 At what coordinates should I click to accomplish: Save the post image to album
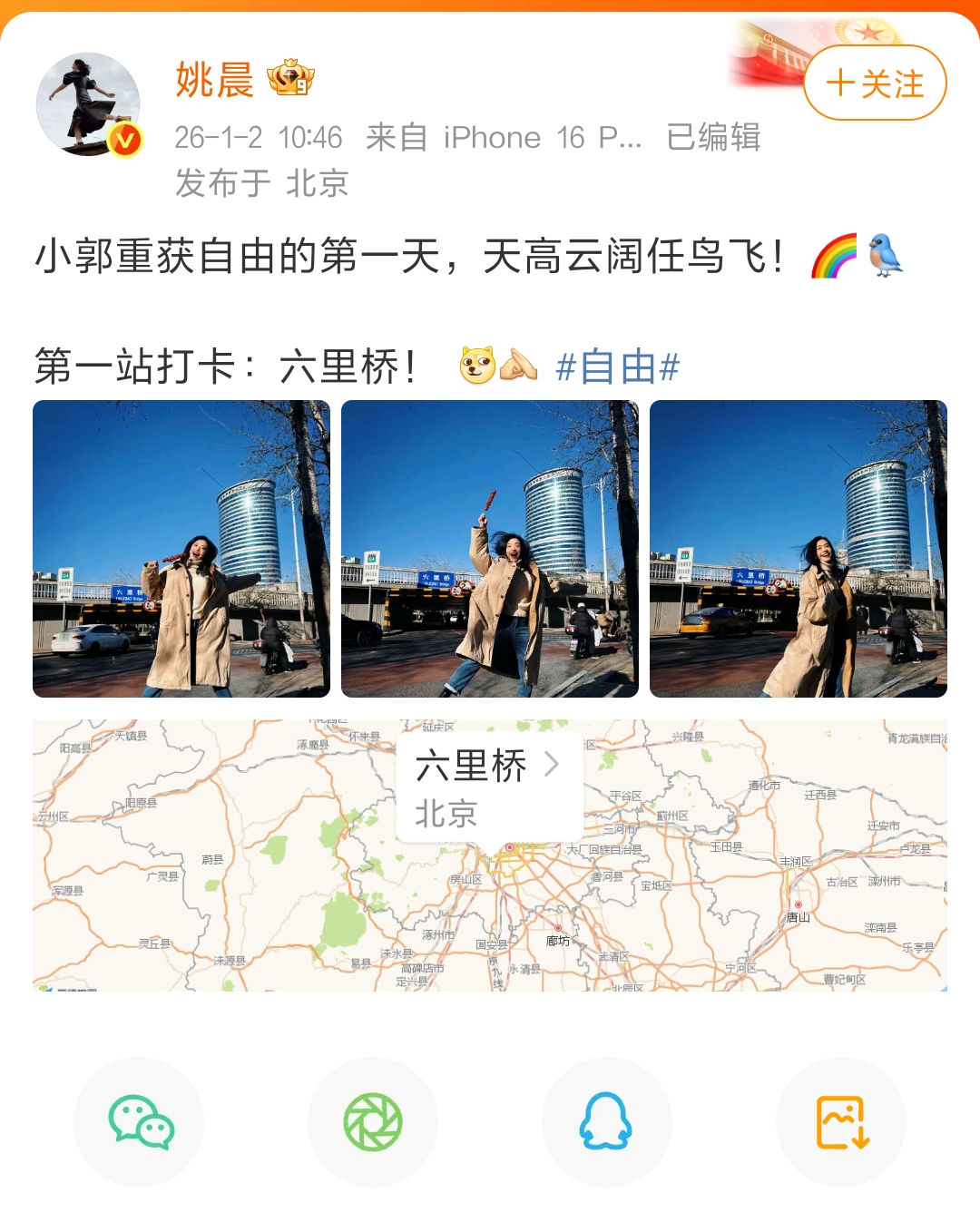pos(841,1122)
